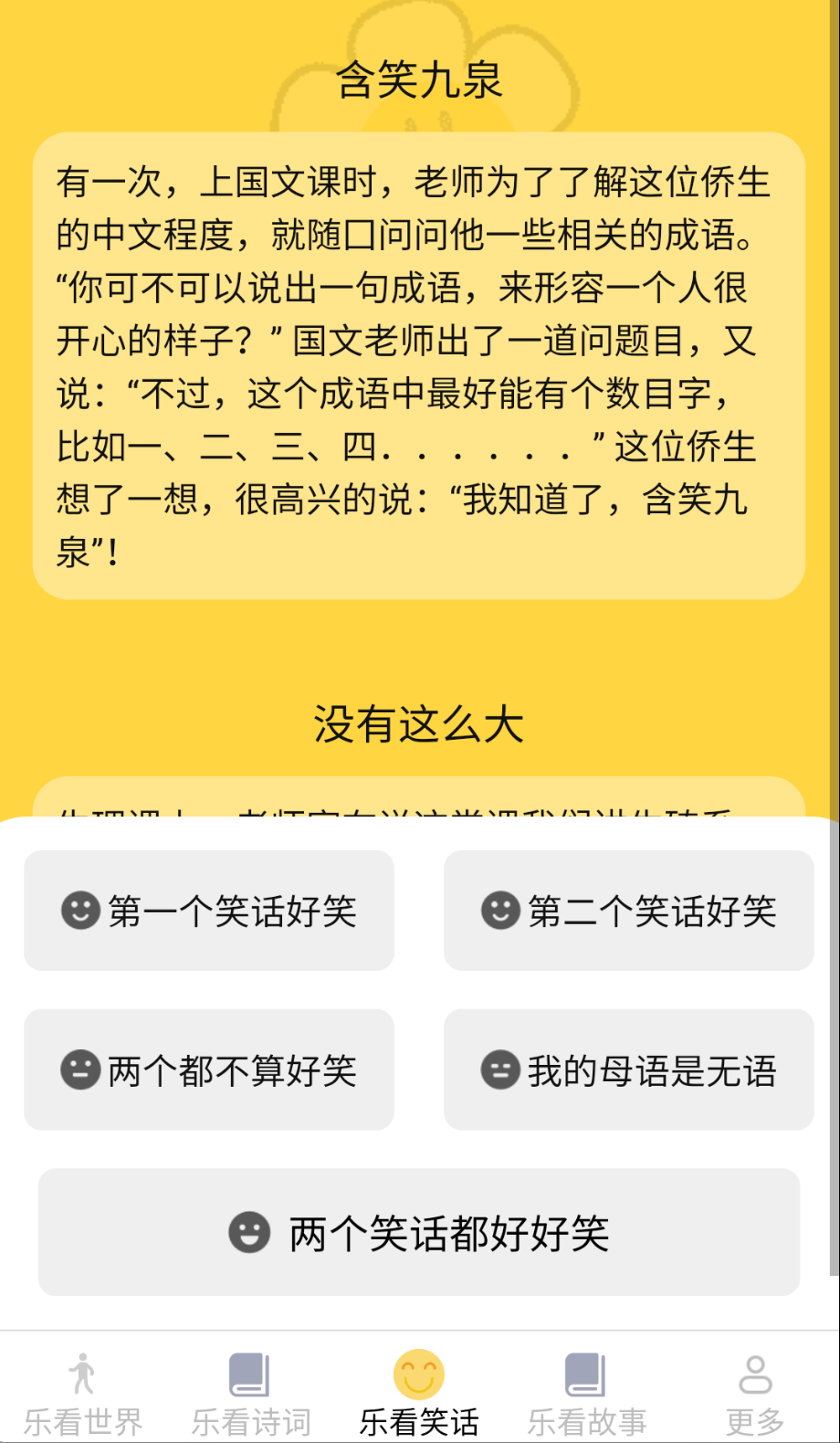Click the laughing icon on 两个笑话都好好笑

(x=248, y=1233)
